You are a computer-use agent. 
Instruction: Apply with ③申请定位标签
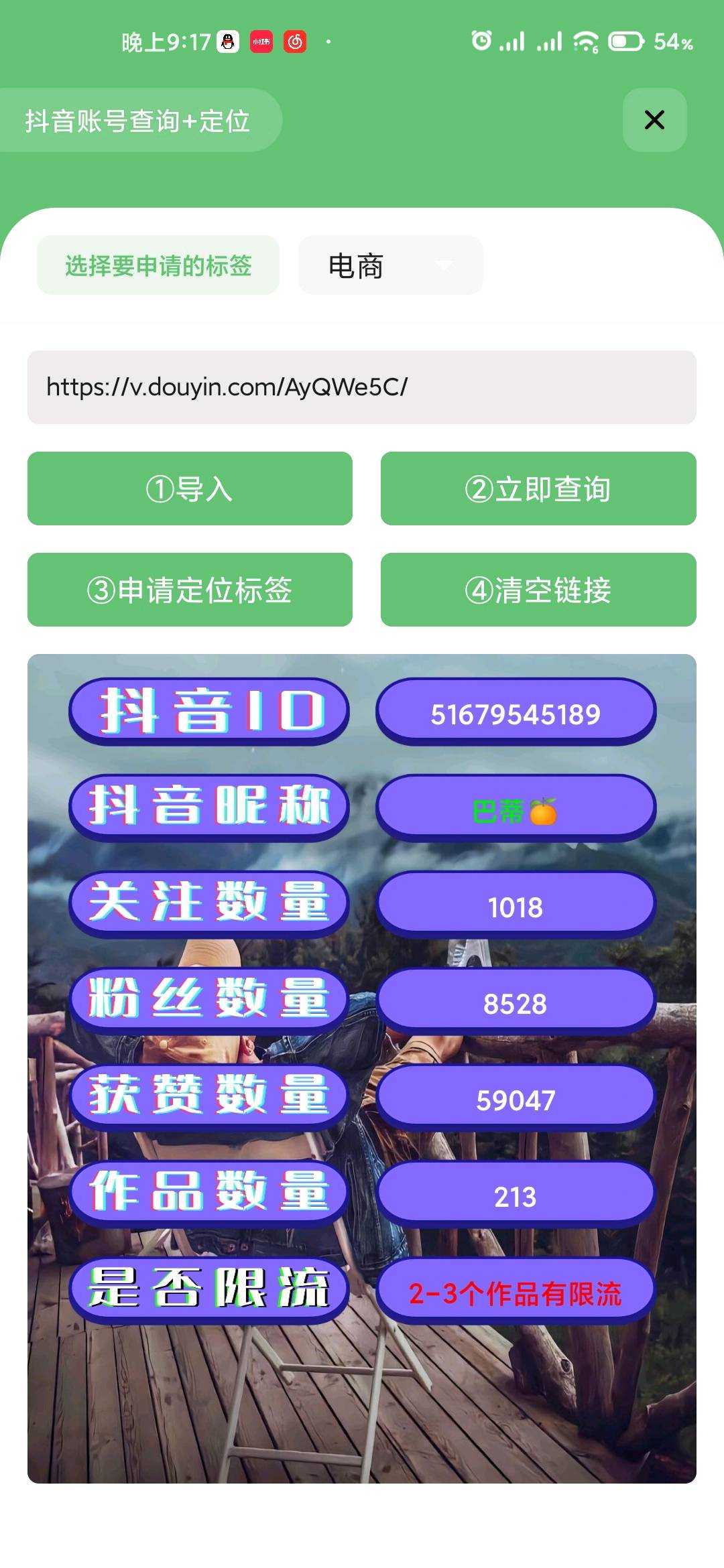(190, 590)
